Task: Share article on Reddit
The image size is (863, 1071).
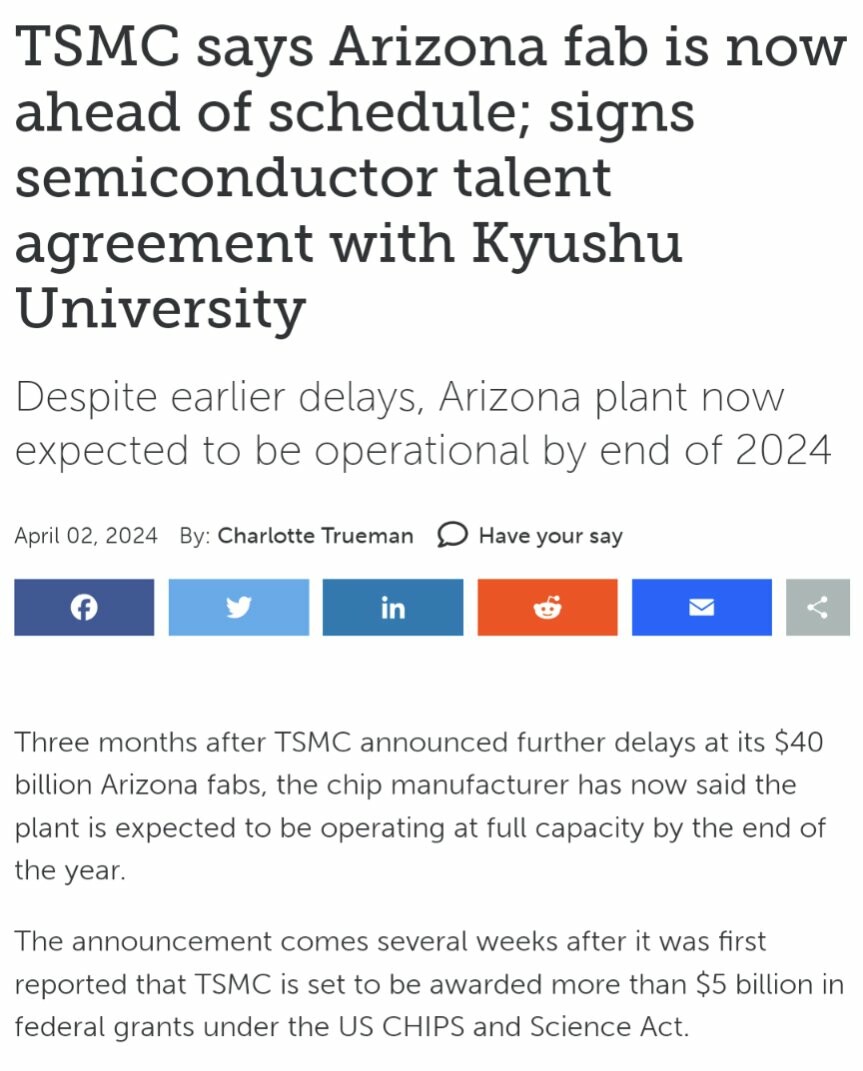Action: (547, 607)
